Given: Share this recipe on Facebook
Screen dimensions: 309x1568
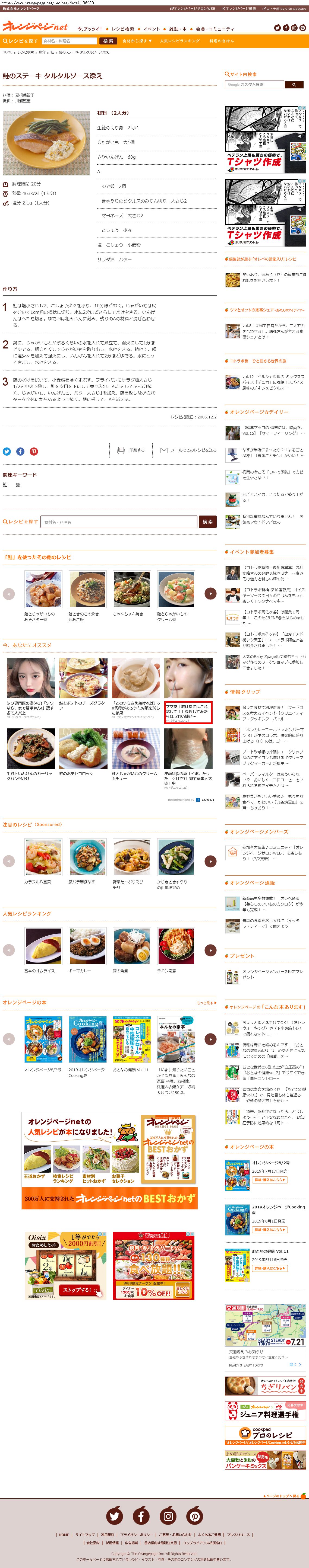Looking at the screenshot, I should (x=20, y=451).
